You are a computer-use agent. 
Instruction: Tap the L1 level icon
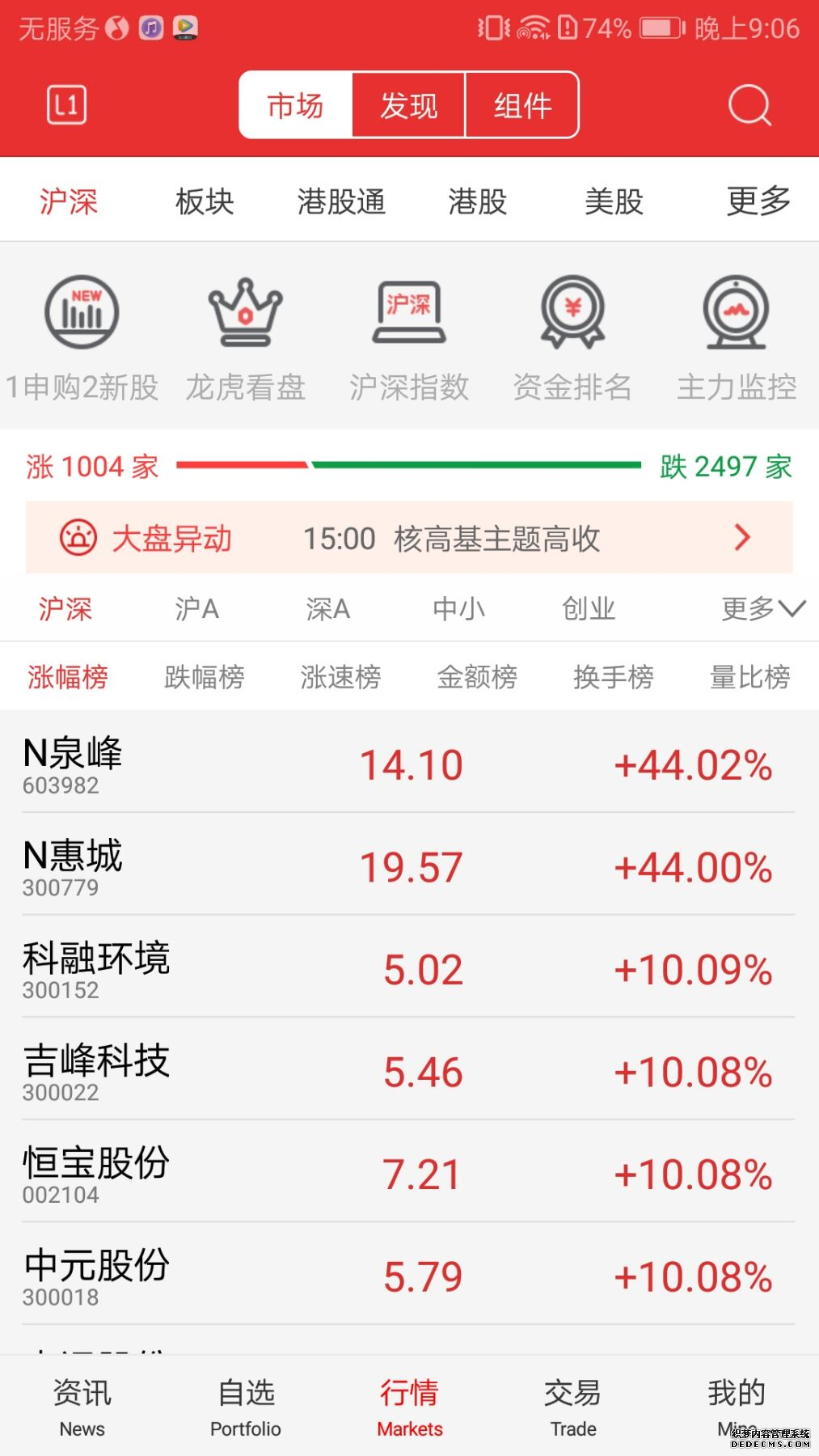[x=66, y=105]
